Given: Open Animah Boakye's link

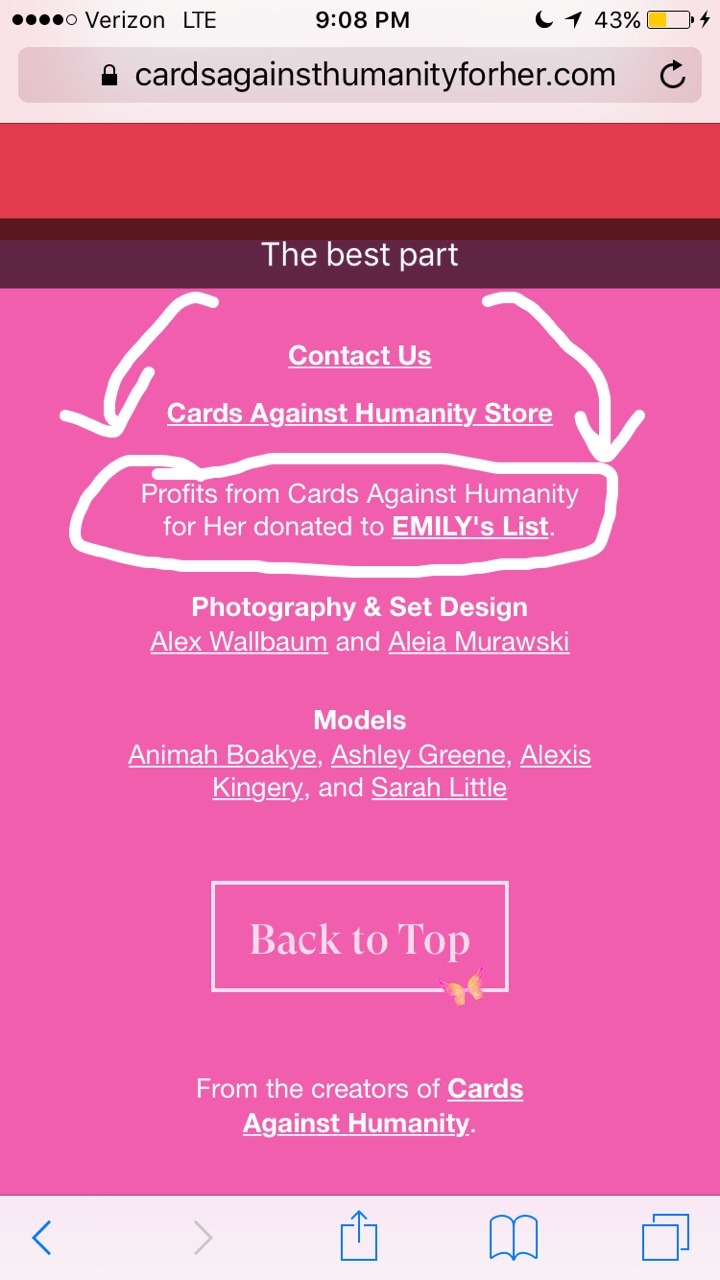Looking at the screenshot, I should 222,755.
